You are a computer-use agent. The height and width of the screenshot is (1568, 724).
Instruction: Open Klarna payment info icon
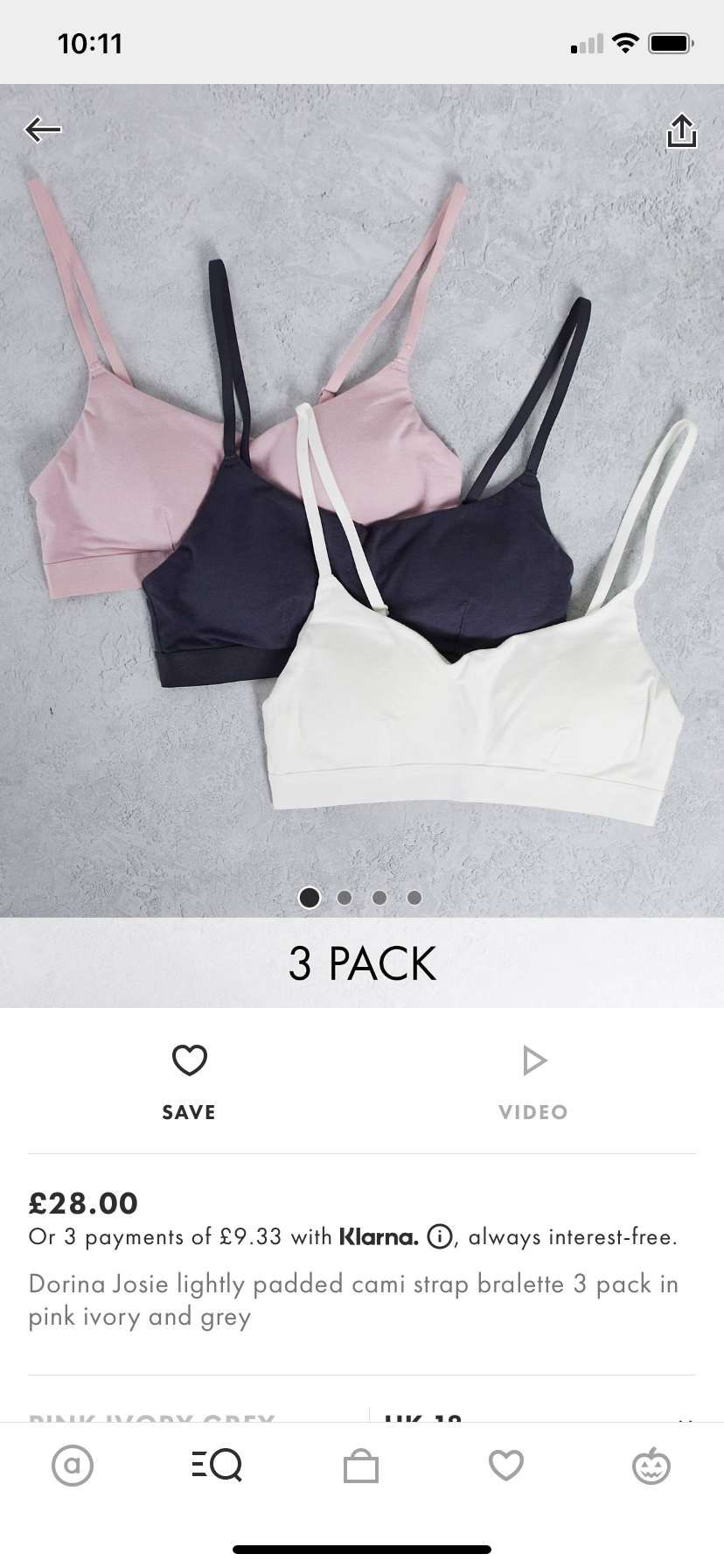[438, 1237]
